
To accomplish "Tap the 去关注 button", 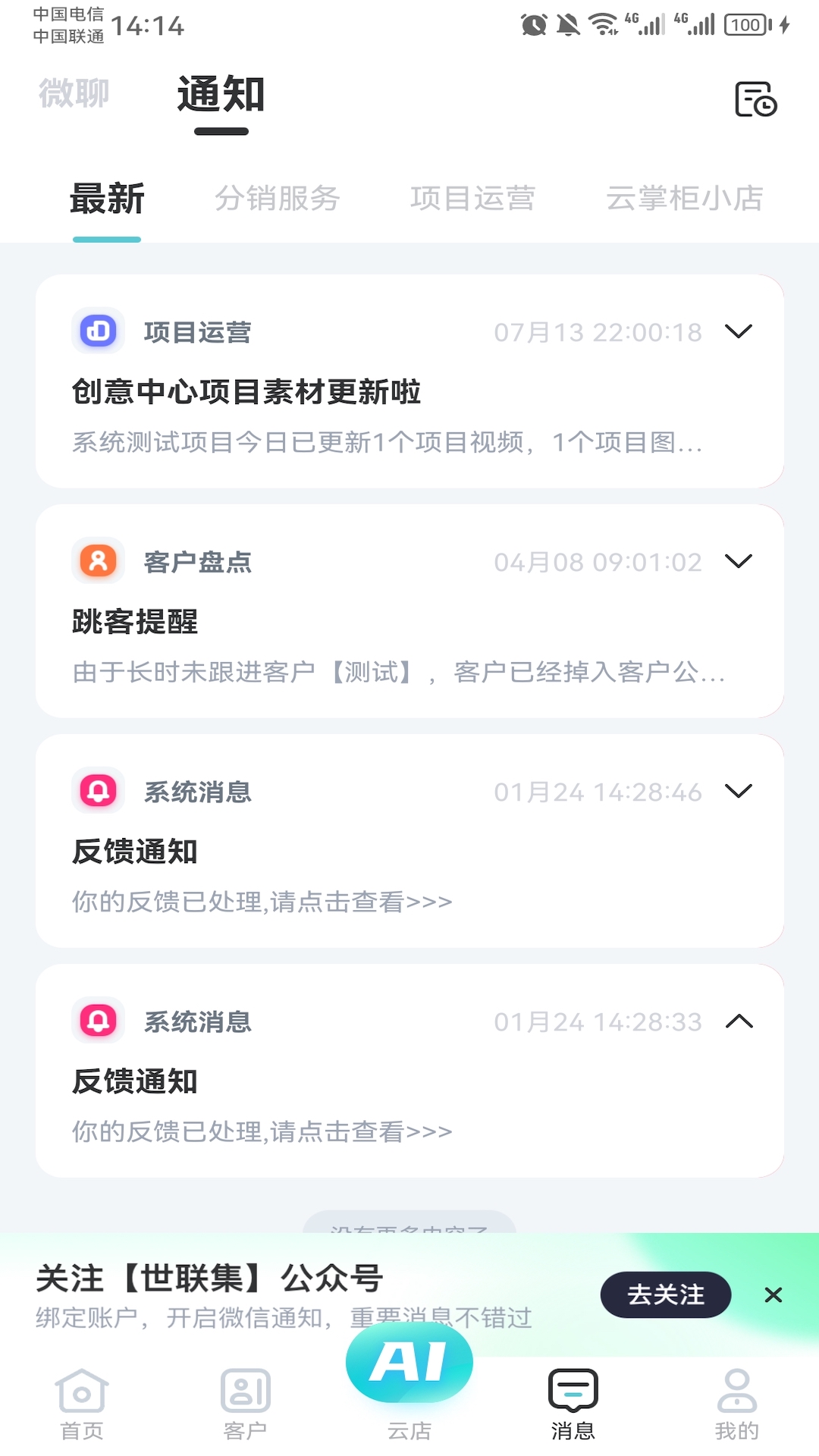I will 666,1294.
